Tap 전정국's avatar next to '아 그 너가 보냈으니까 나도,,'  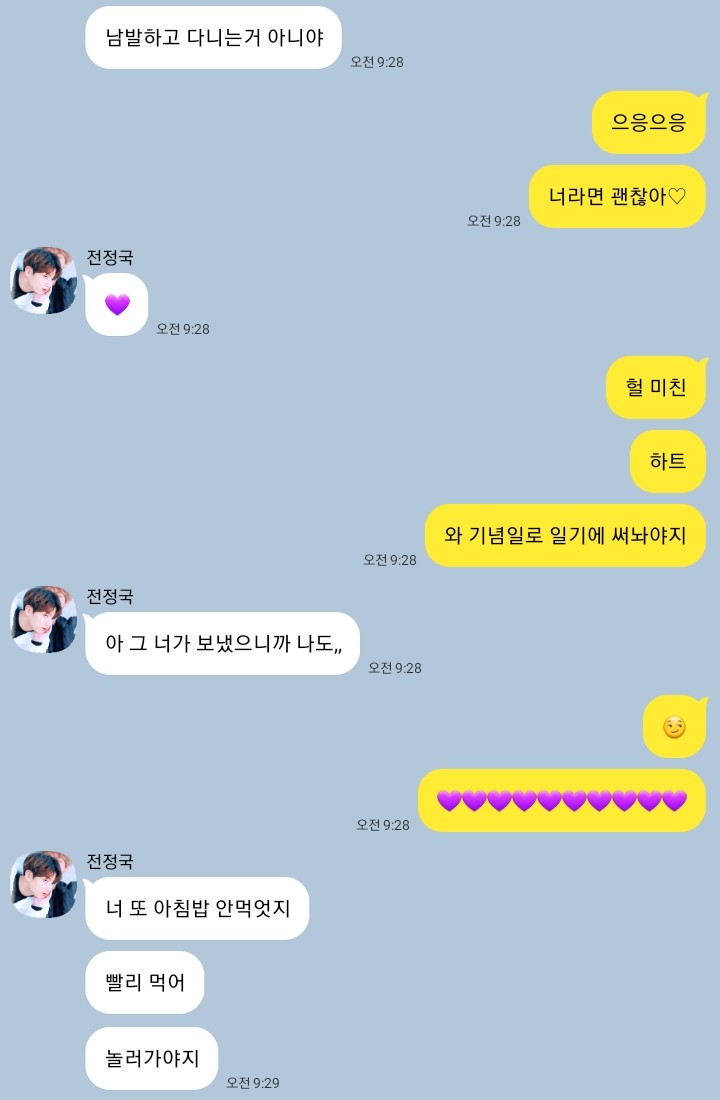[44, 620]
